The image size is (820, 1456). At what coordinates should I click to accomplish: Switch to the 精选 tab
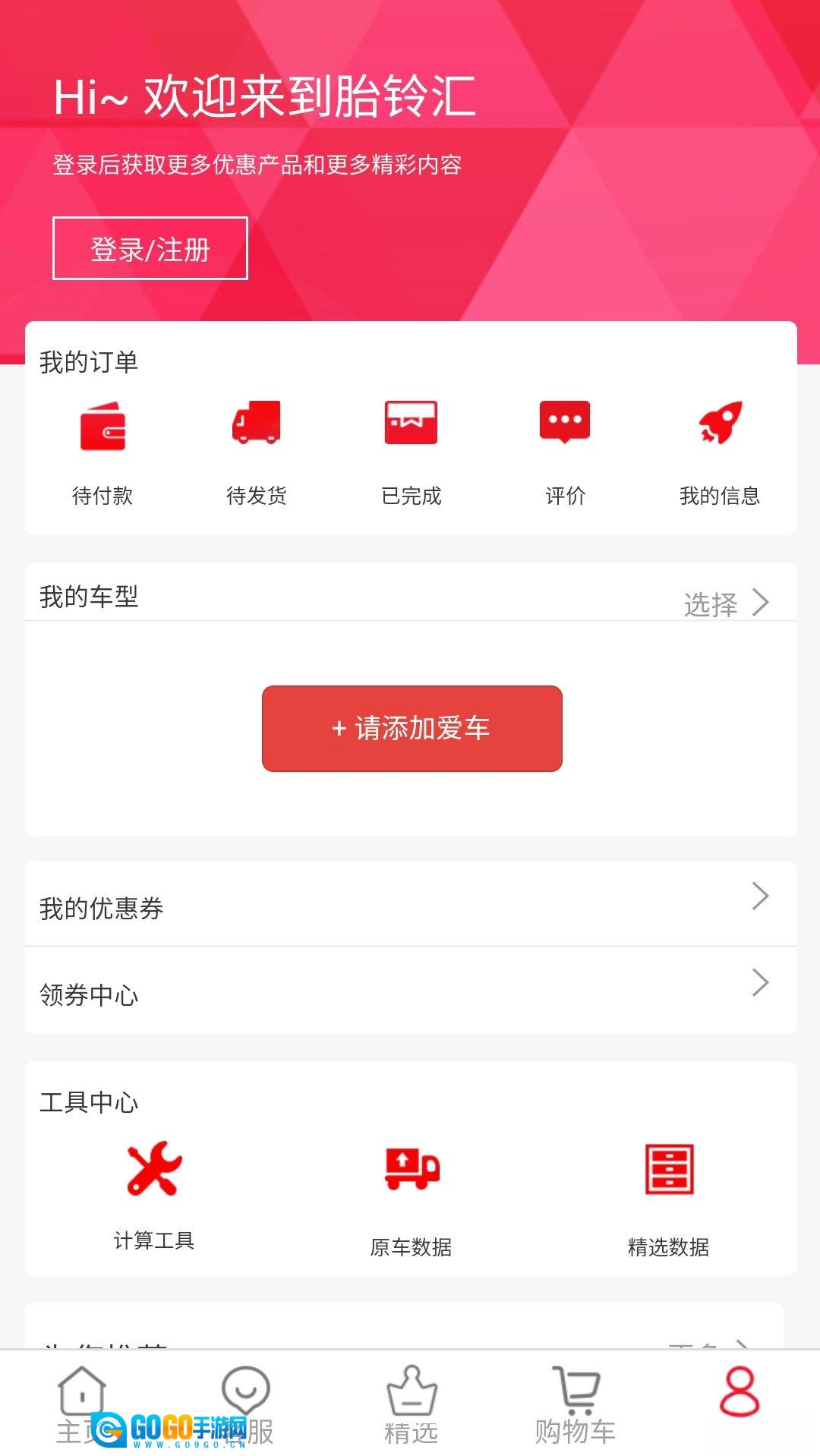click(x=411, y=1404)
